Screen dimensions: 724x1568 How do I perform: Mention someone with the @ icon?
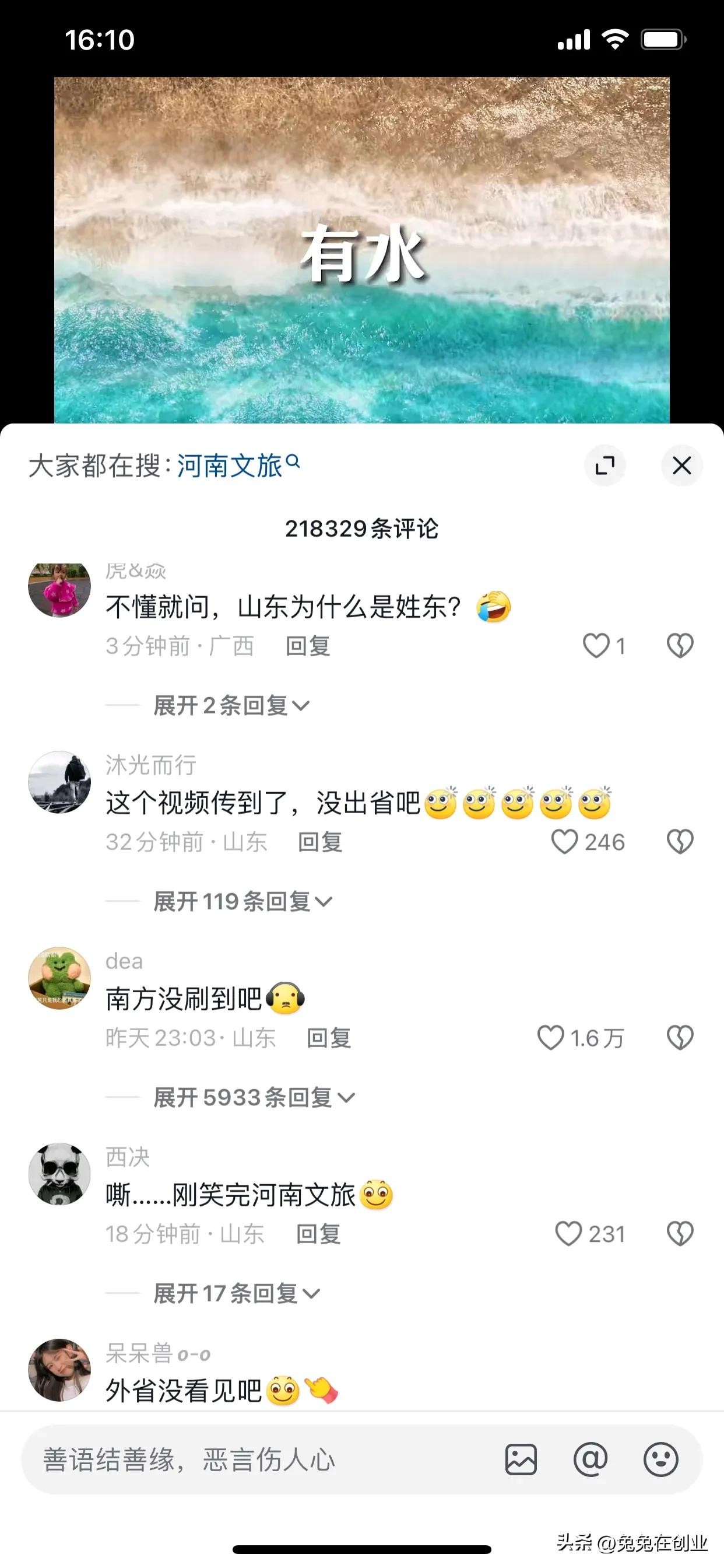[590, 1459]
